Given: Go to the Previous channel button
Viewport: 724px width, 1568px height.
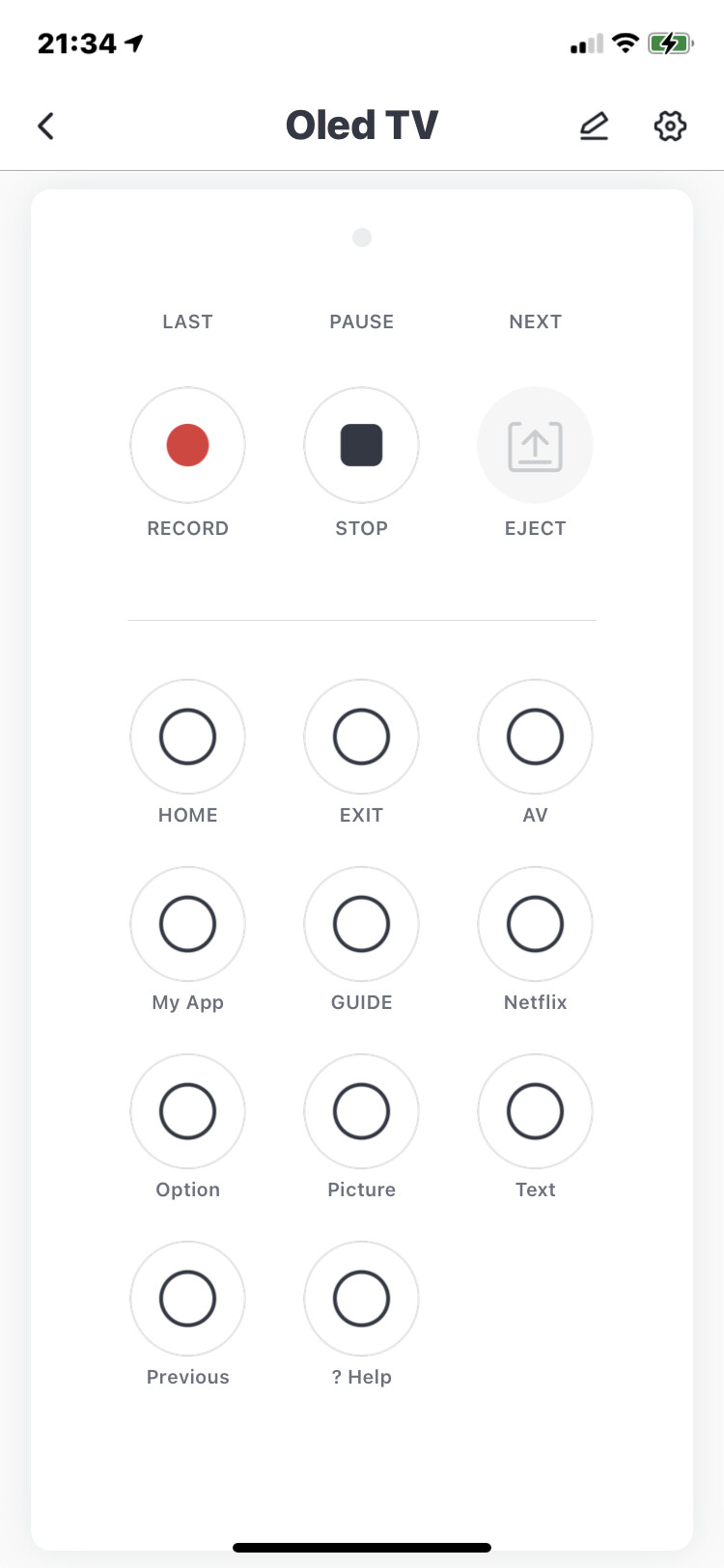Looking at the screenshot, I should pos(187,1299).
